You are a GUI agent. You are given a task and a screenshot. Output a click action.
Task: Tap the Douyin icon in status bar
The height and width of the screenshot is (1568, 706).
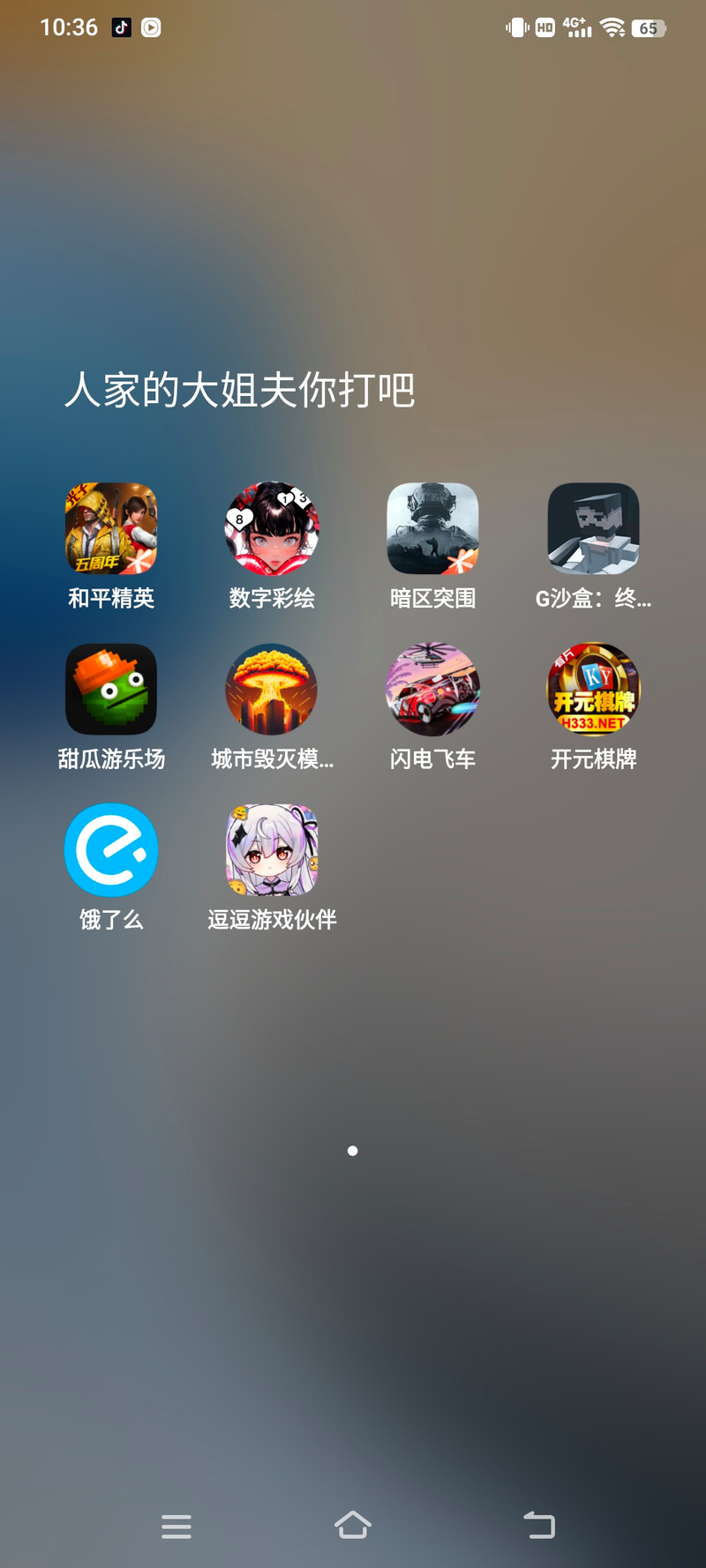click(121, 27)
